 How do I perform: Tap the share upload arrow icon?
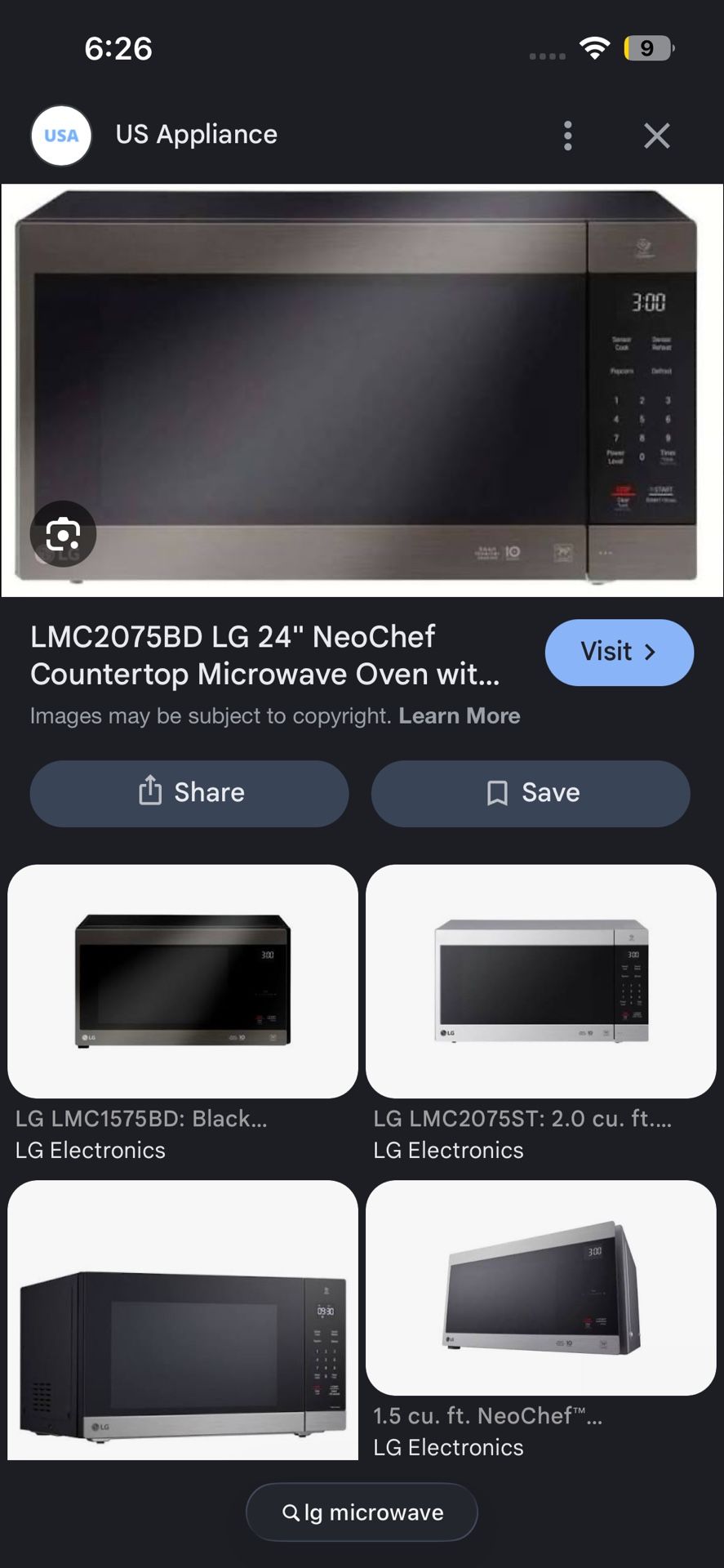pos(151,791)
